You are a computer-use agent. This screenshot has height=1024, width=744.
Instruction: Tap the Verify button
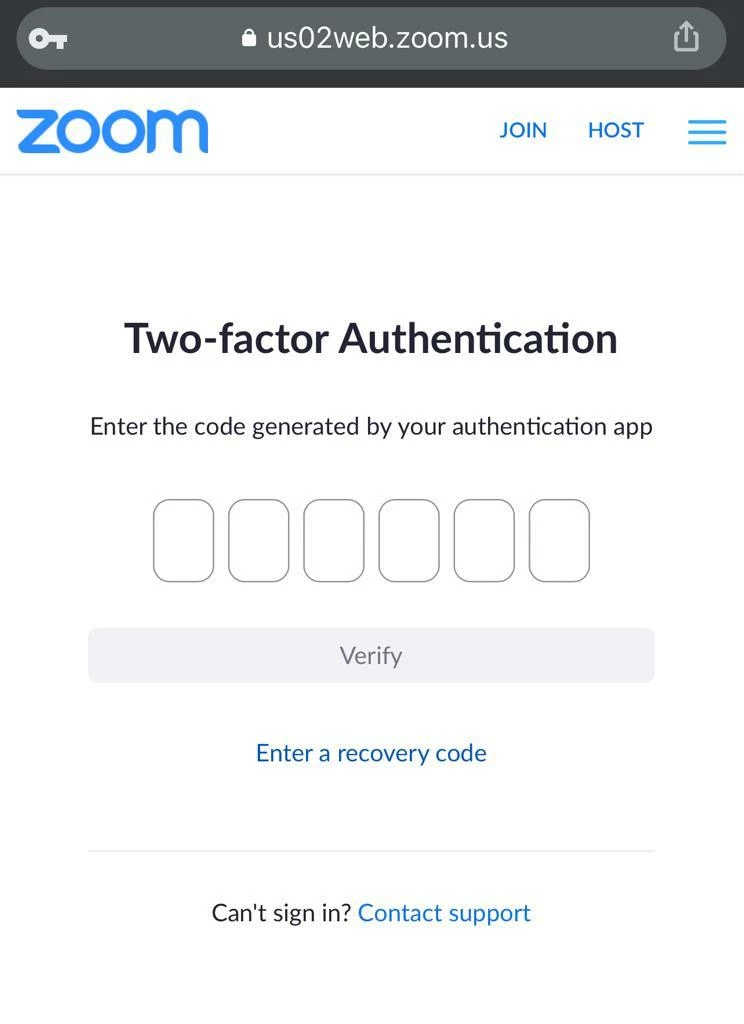371,656
